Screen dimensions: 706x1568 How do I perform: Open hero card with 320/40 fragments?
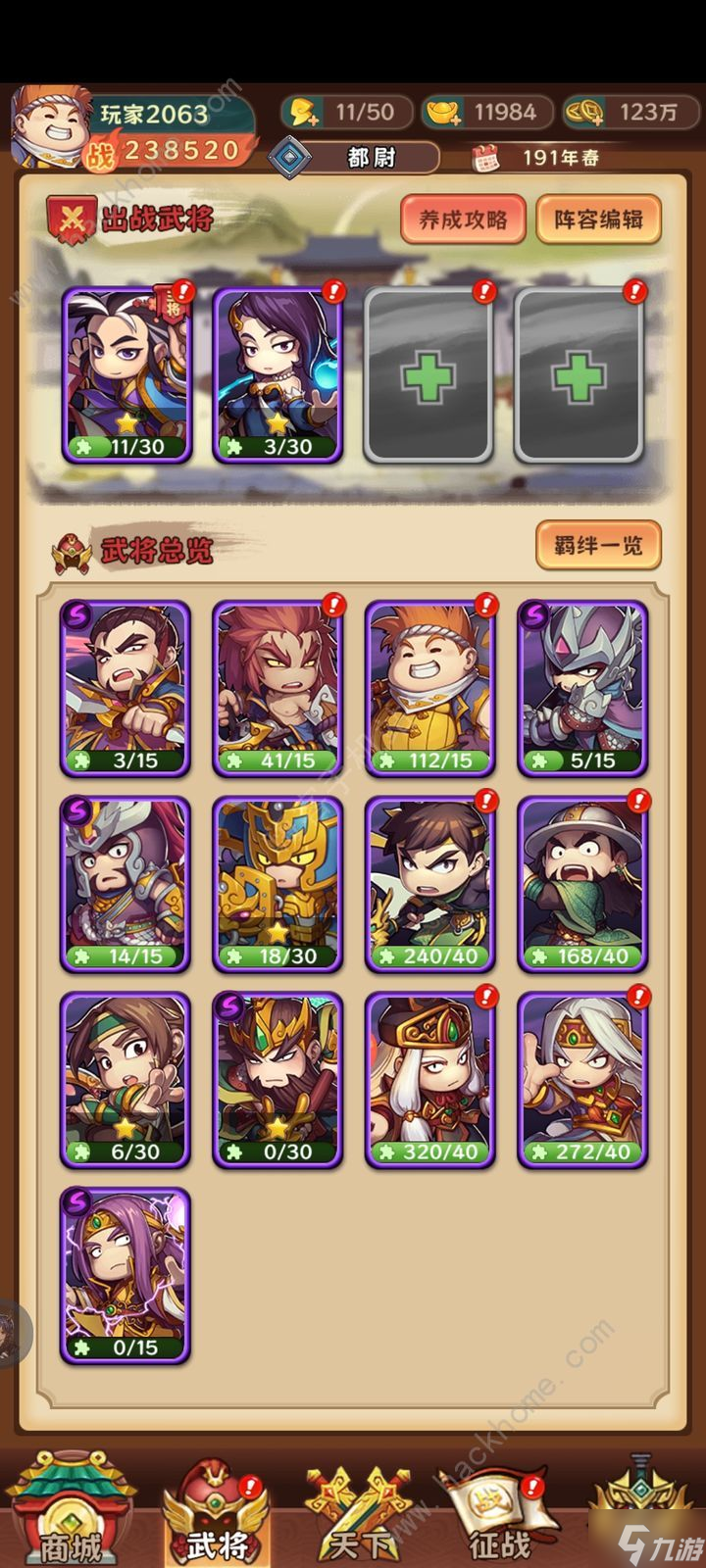(429, 1080)
